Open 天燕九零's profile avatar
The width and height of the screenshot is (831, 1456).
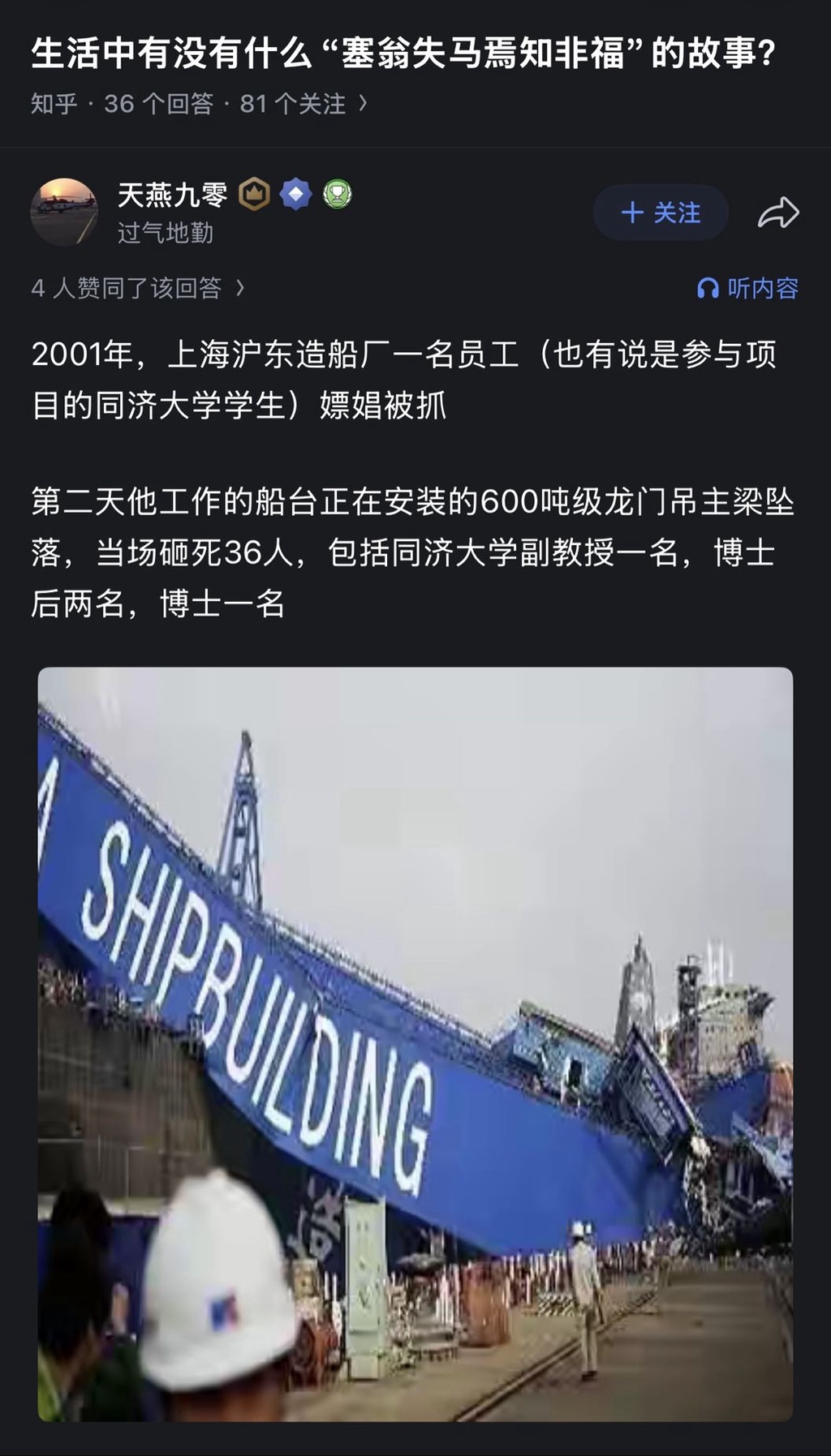64,212
